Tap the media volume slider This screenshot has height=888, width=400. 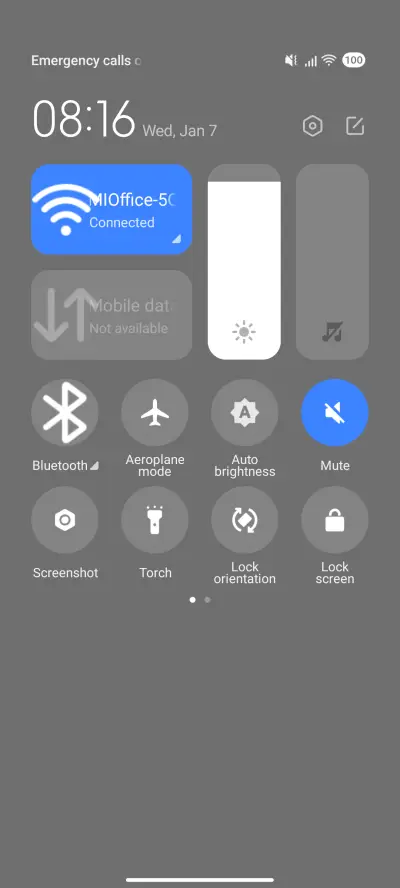(333, 262)
